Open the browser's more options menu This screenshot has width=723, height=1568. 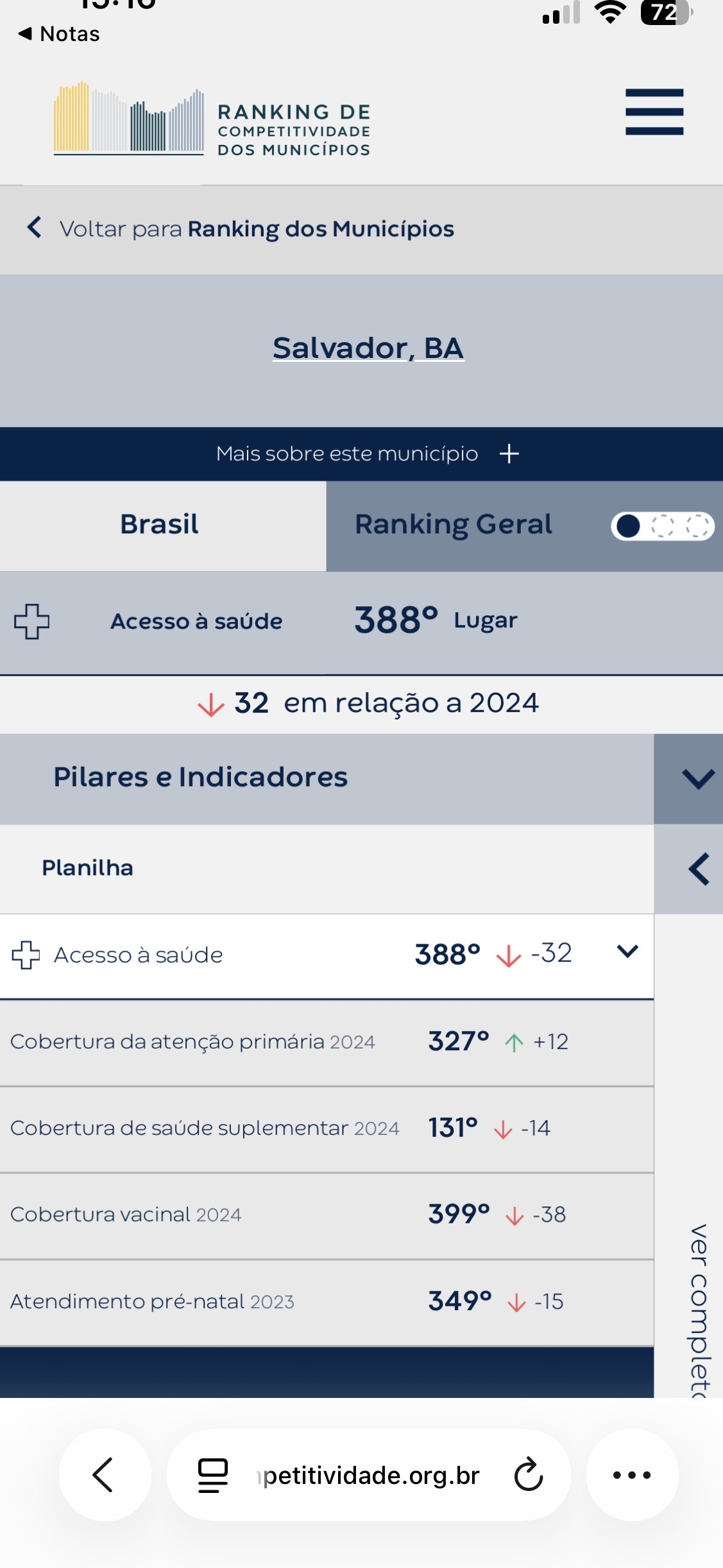(632, 1475)
